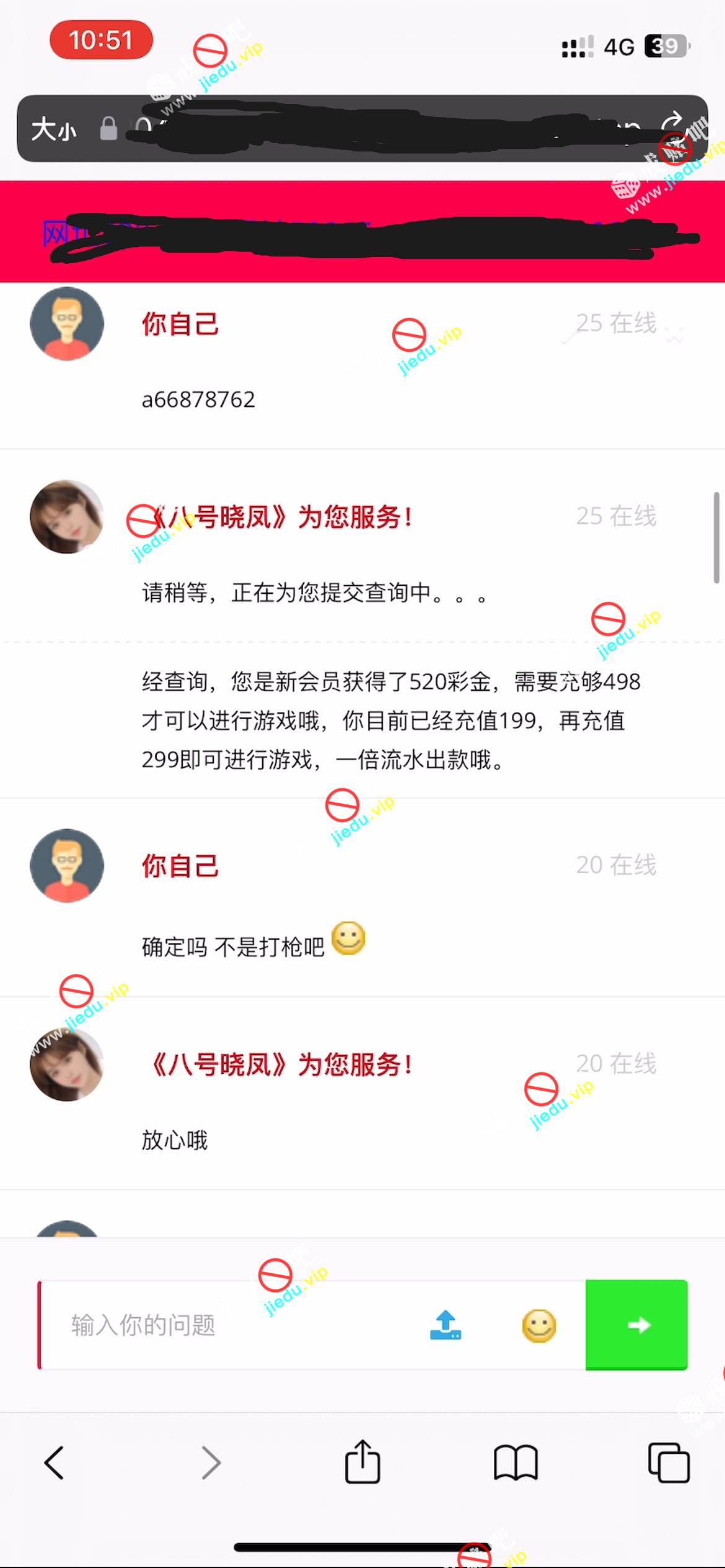This screenshot has height=1568, width=725.
Task: Go forward to the next page
Action: click(x=211, y=1463)
